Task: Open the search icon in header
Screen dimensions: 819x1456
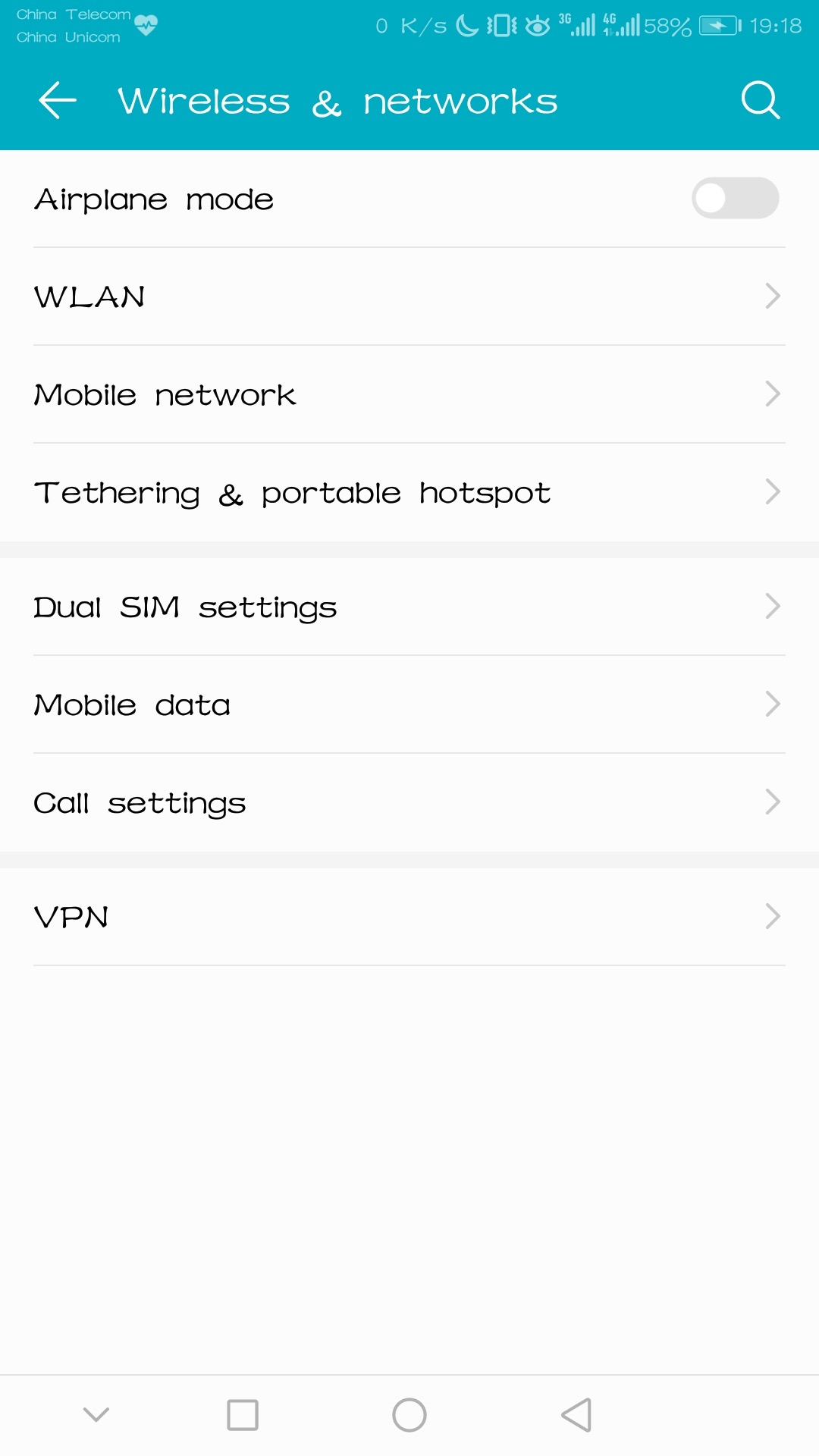Action: pyautogui.click(x=760, y=101)
